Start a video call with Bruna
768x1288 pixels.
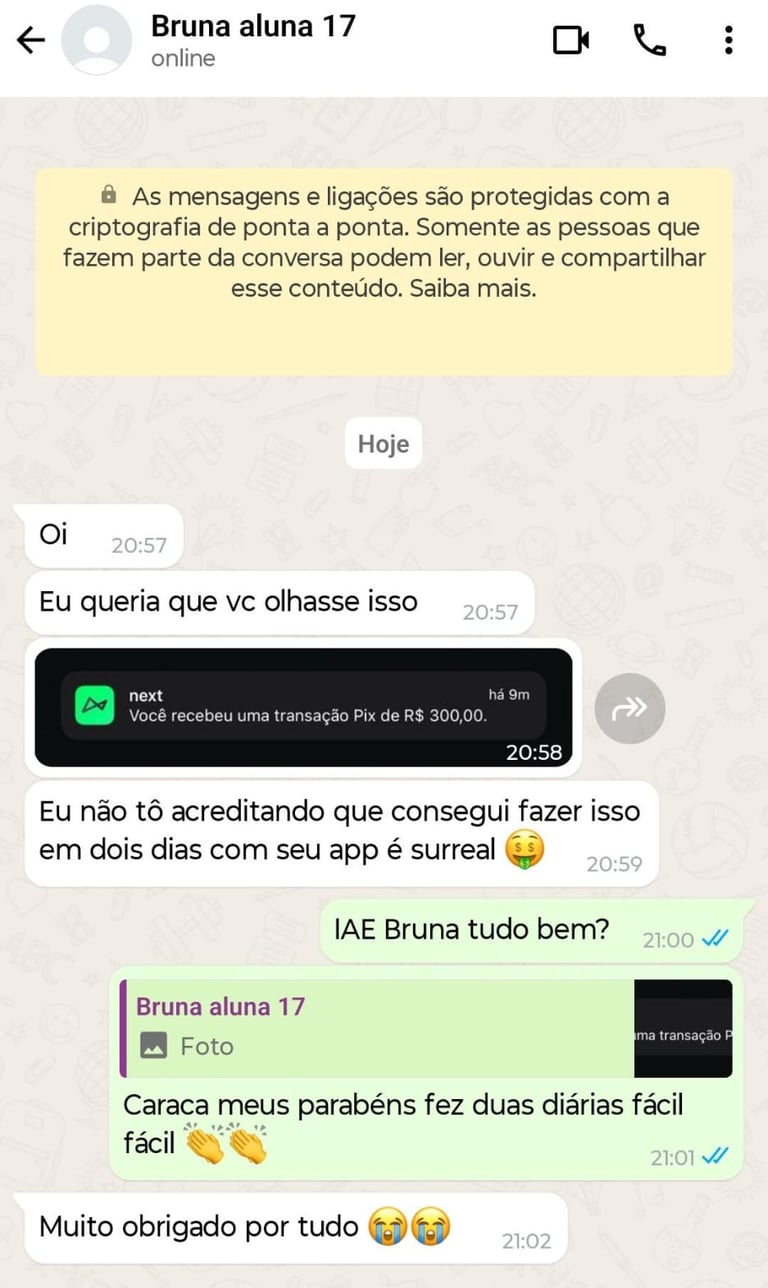pyautogui.click(x=570, y=41)
